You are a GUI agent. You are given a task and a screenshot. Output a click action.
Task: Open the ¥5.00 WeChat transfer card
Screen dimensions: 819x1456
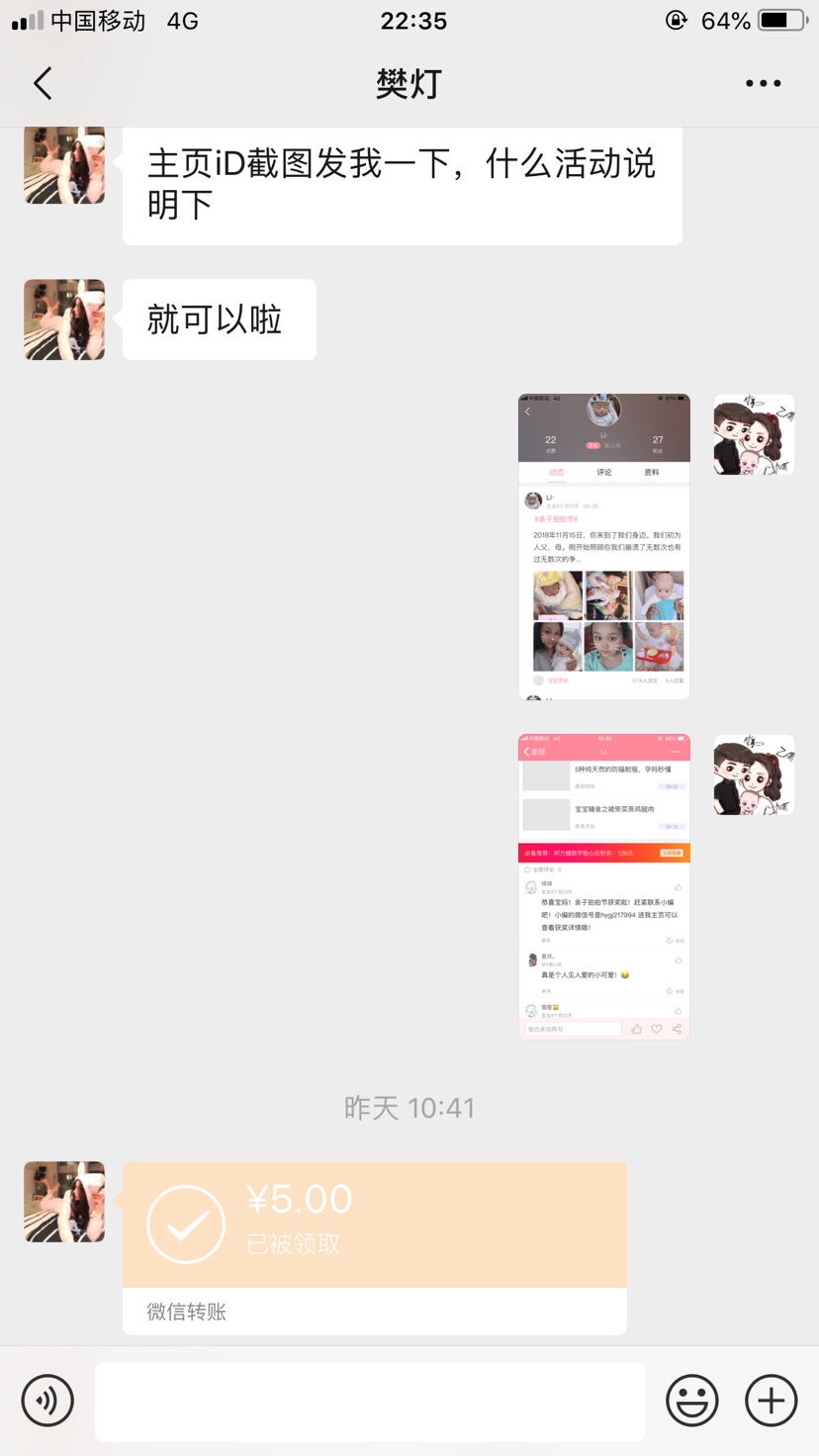pyautogui.click(x=374, y=1227)
